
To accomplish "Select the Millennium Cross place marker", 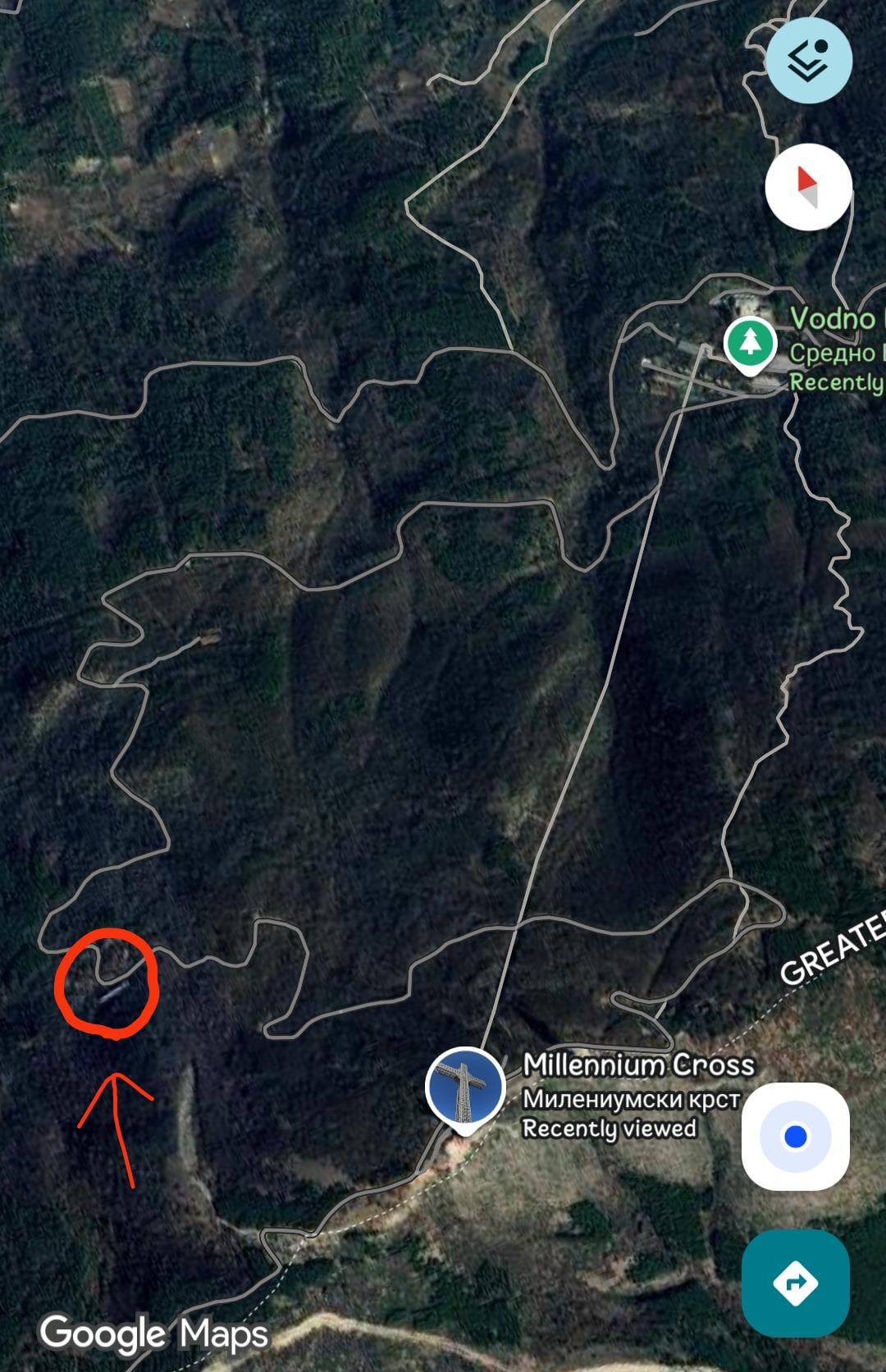I will (465, 1087).
